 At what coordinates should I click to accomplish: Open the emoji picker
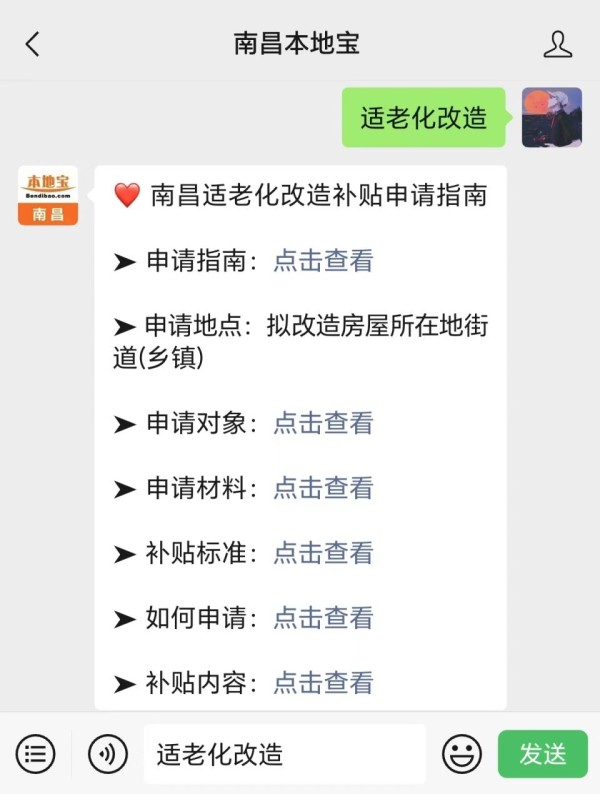coord(461,754)
